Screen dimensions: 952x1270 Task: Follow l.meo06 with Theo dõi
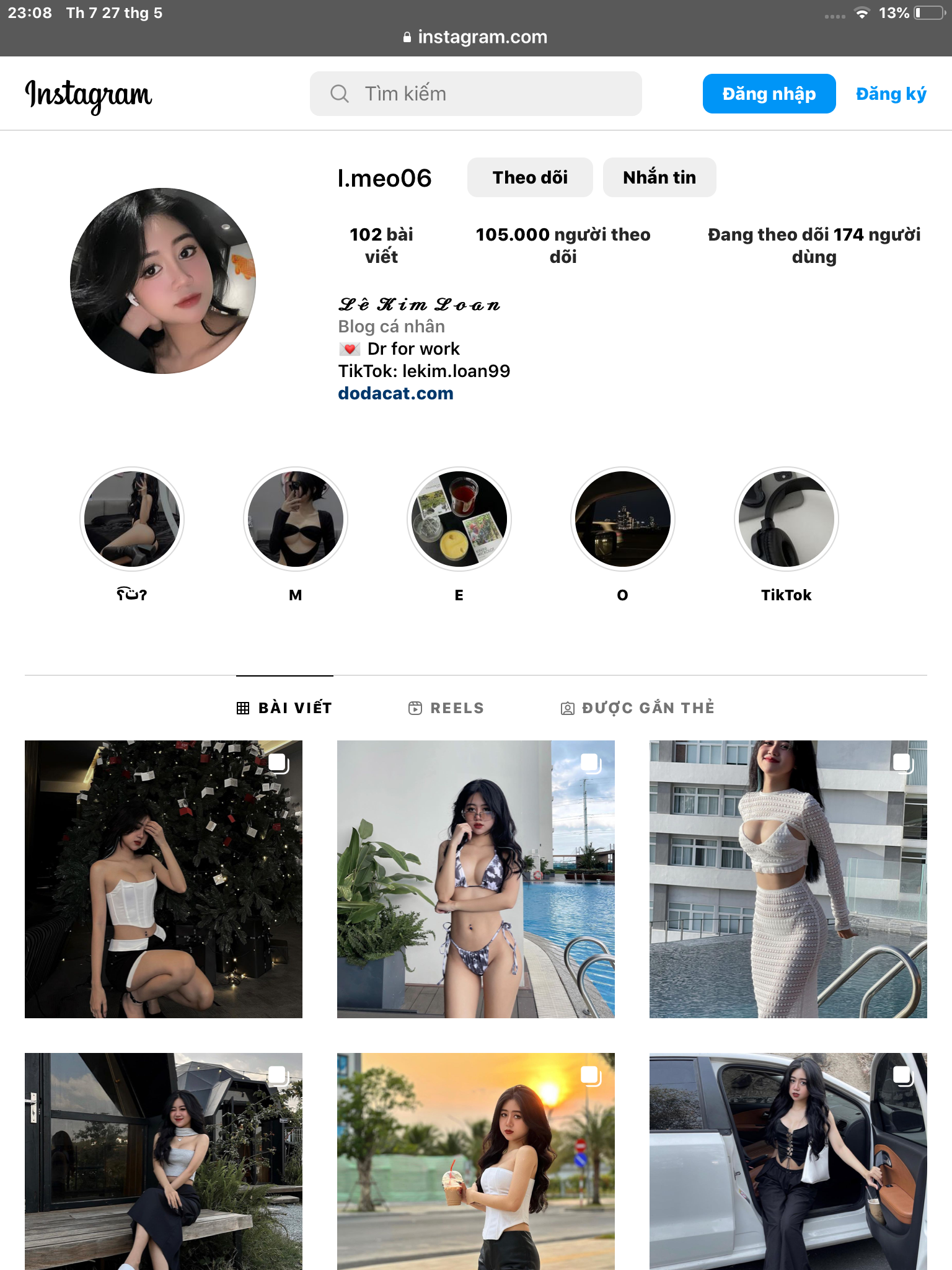tap(530, 177)
